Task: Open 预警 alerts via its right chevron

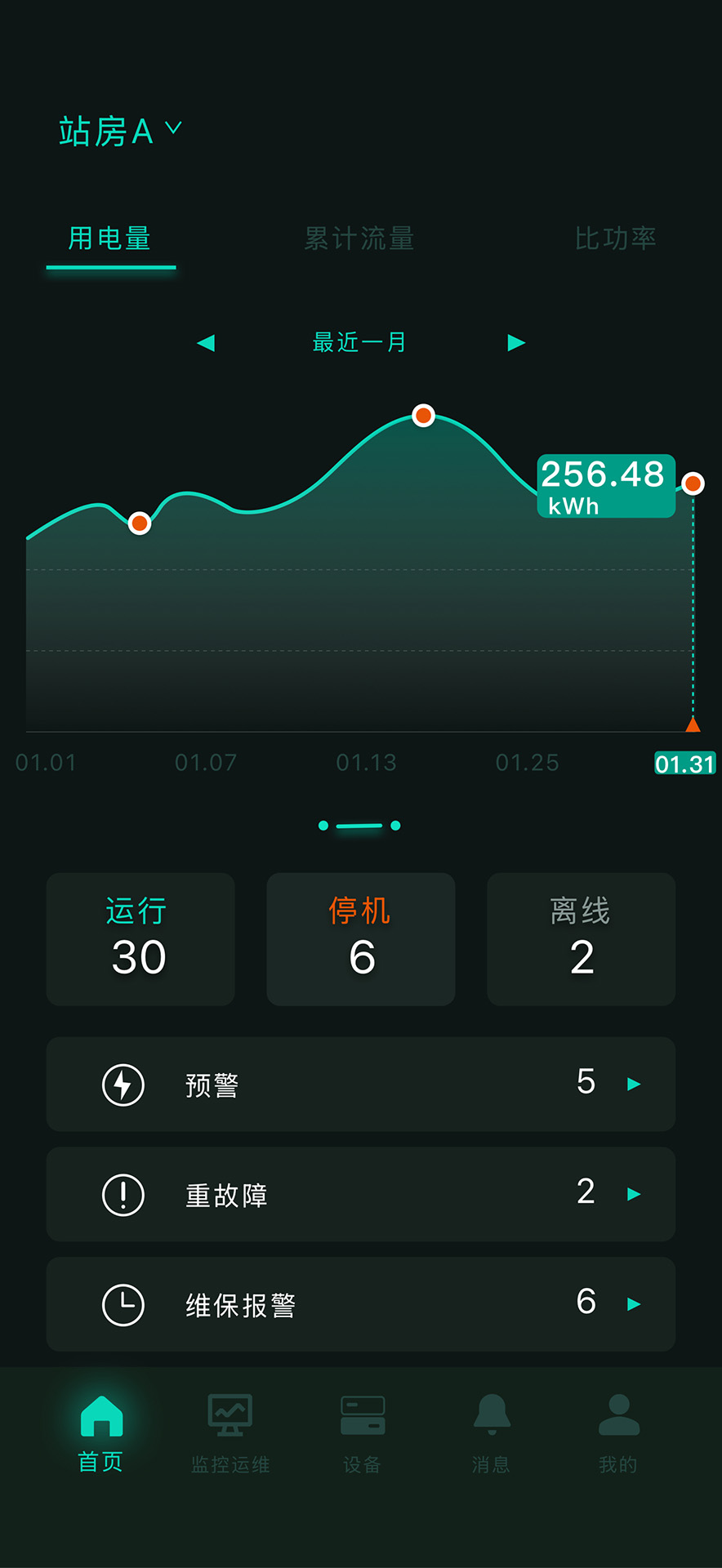Action: 635,1085
